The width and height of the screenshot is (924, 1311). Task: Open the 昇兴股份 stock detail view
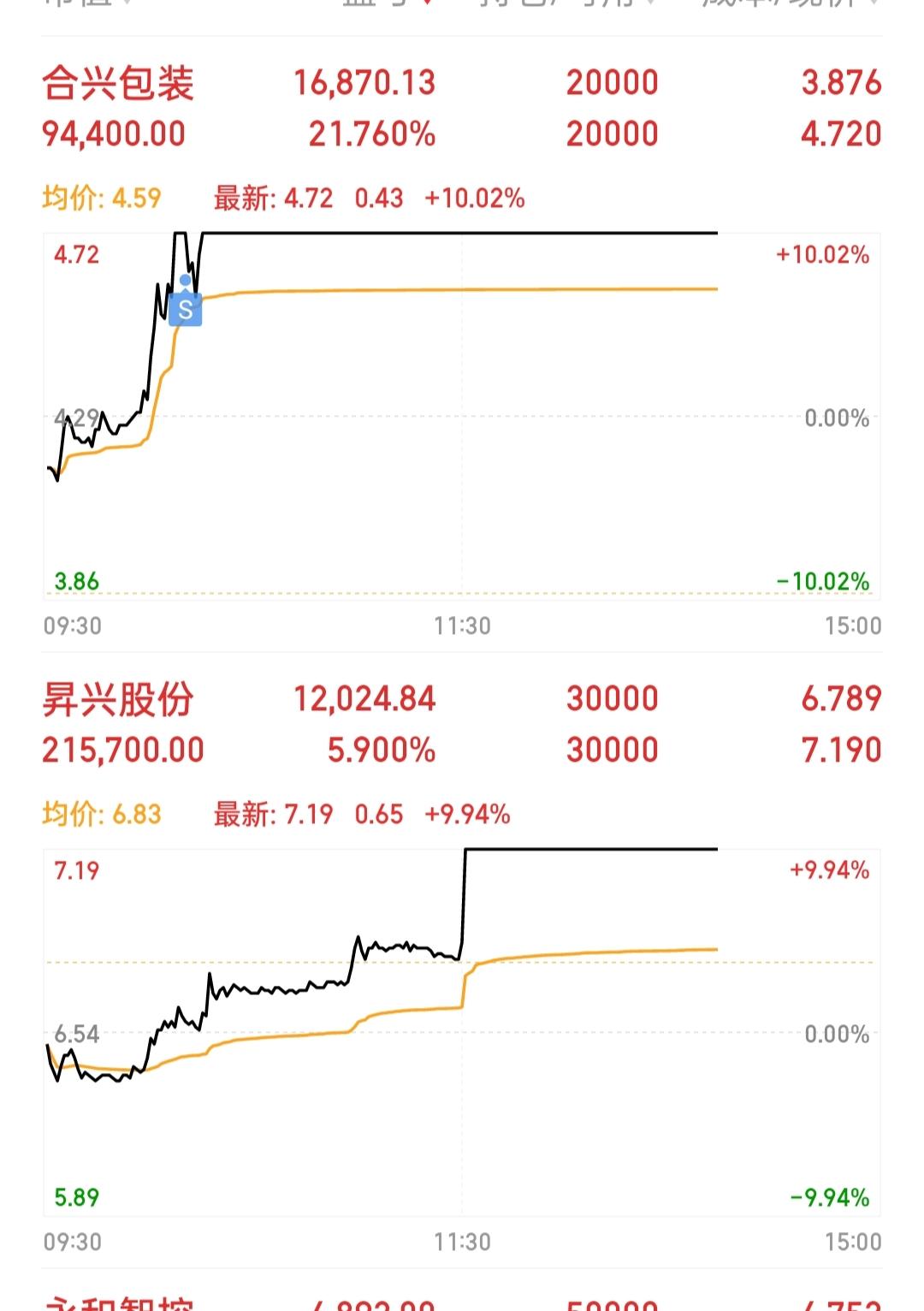pos(118,700)
